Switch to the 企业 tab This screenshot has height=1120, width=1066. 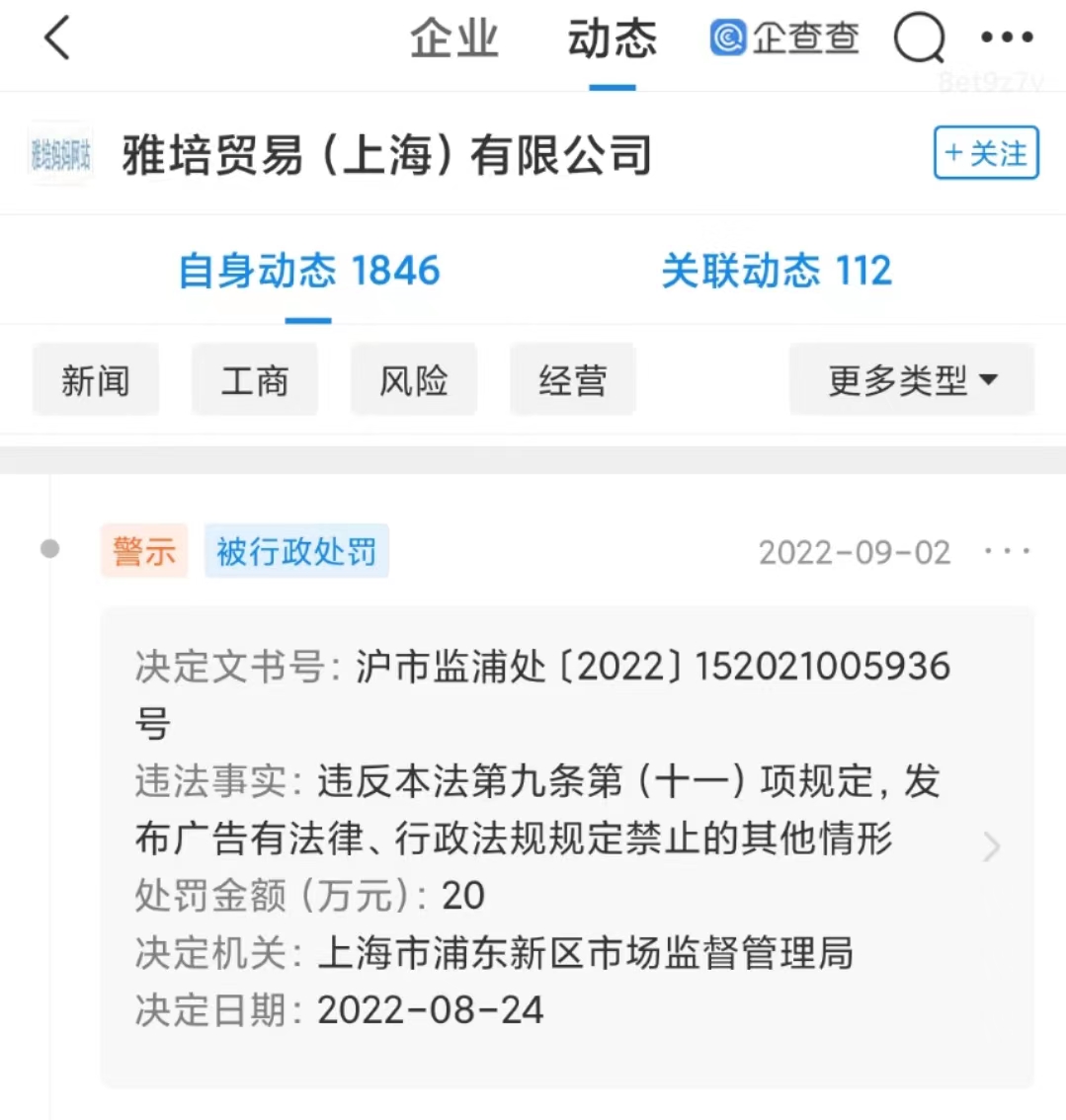453,40
